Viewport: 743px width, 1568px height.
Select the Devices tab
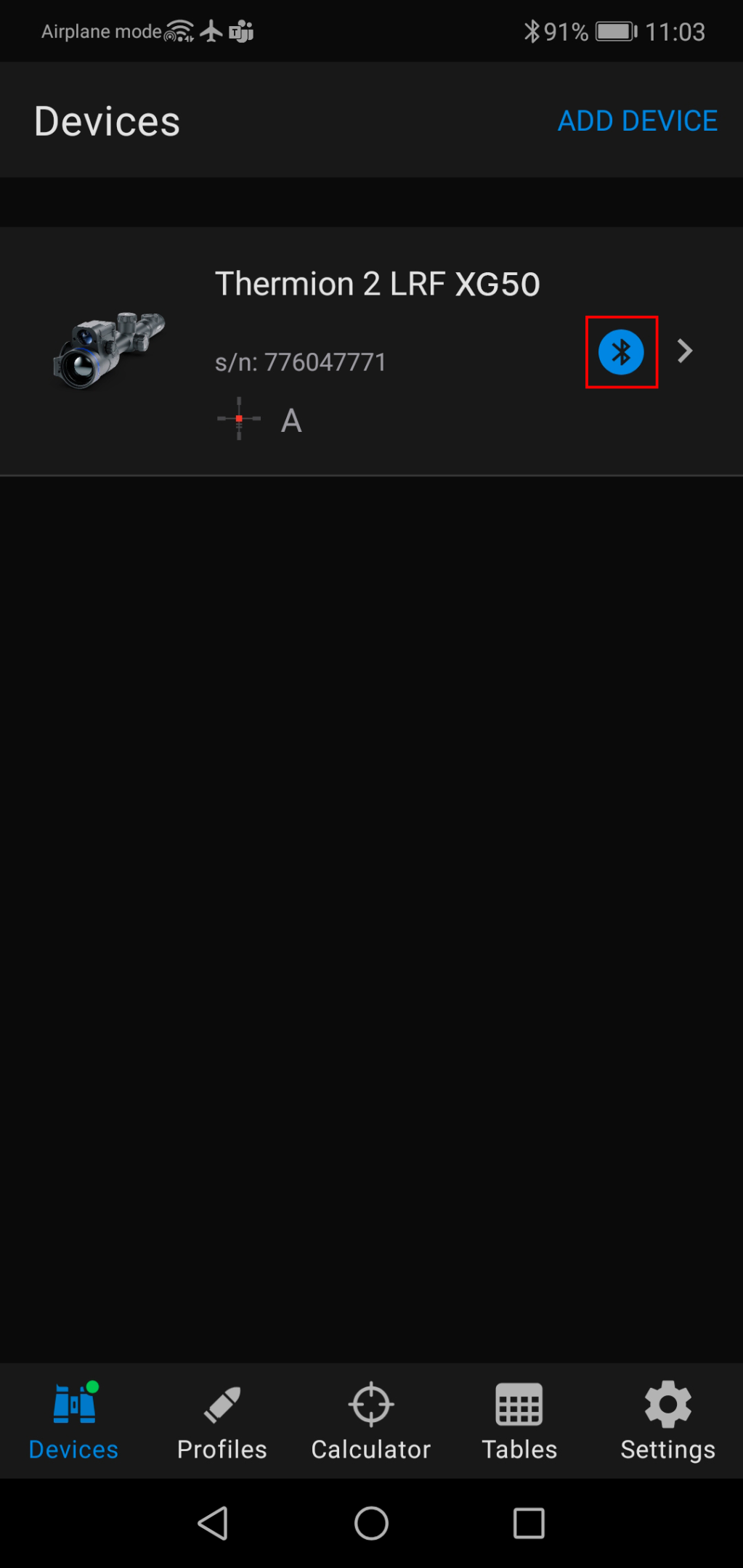73,1421
